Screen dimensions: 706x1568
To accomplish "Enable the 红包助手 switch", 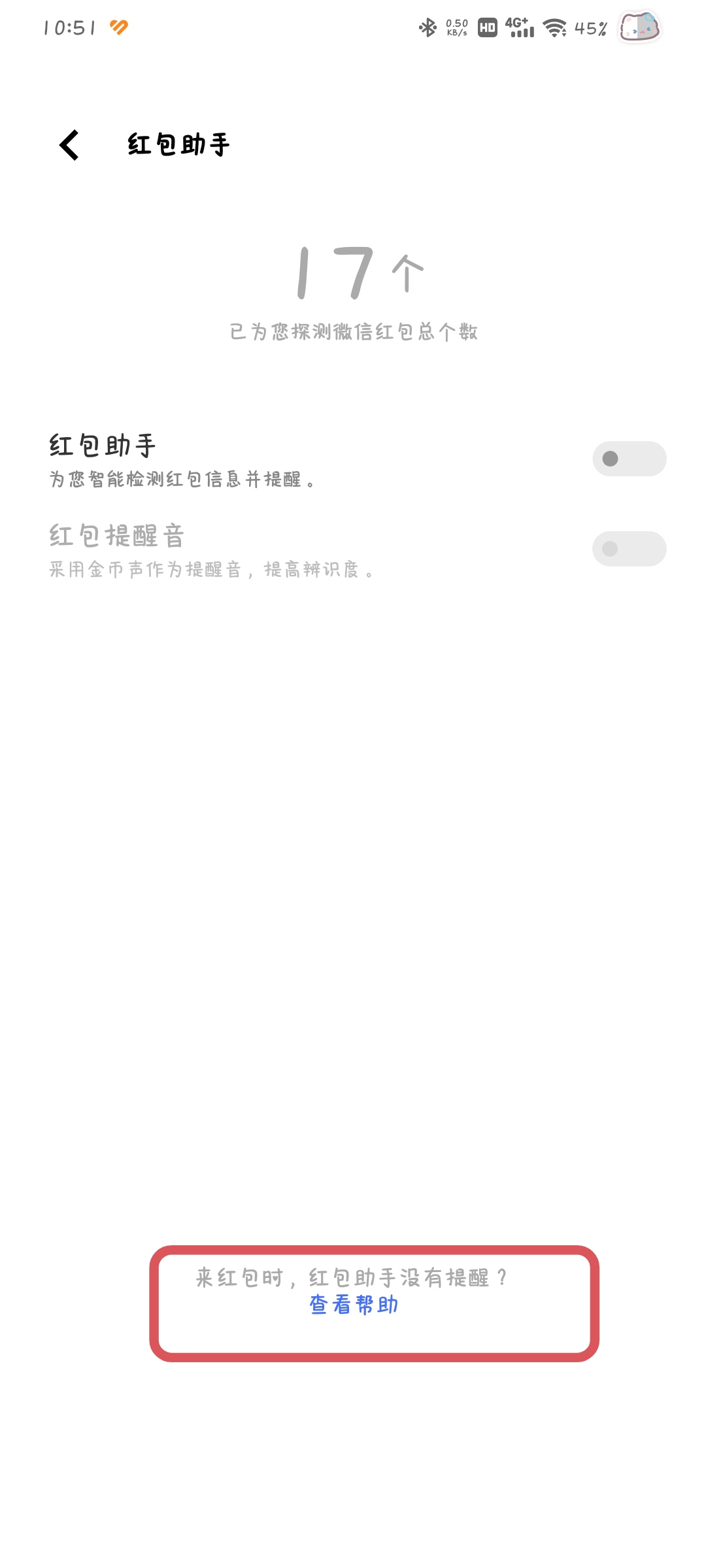I will [x=629, y=459].
